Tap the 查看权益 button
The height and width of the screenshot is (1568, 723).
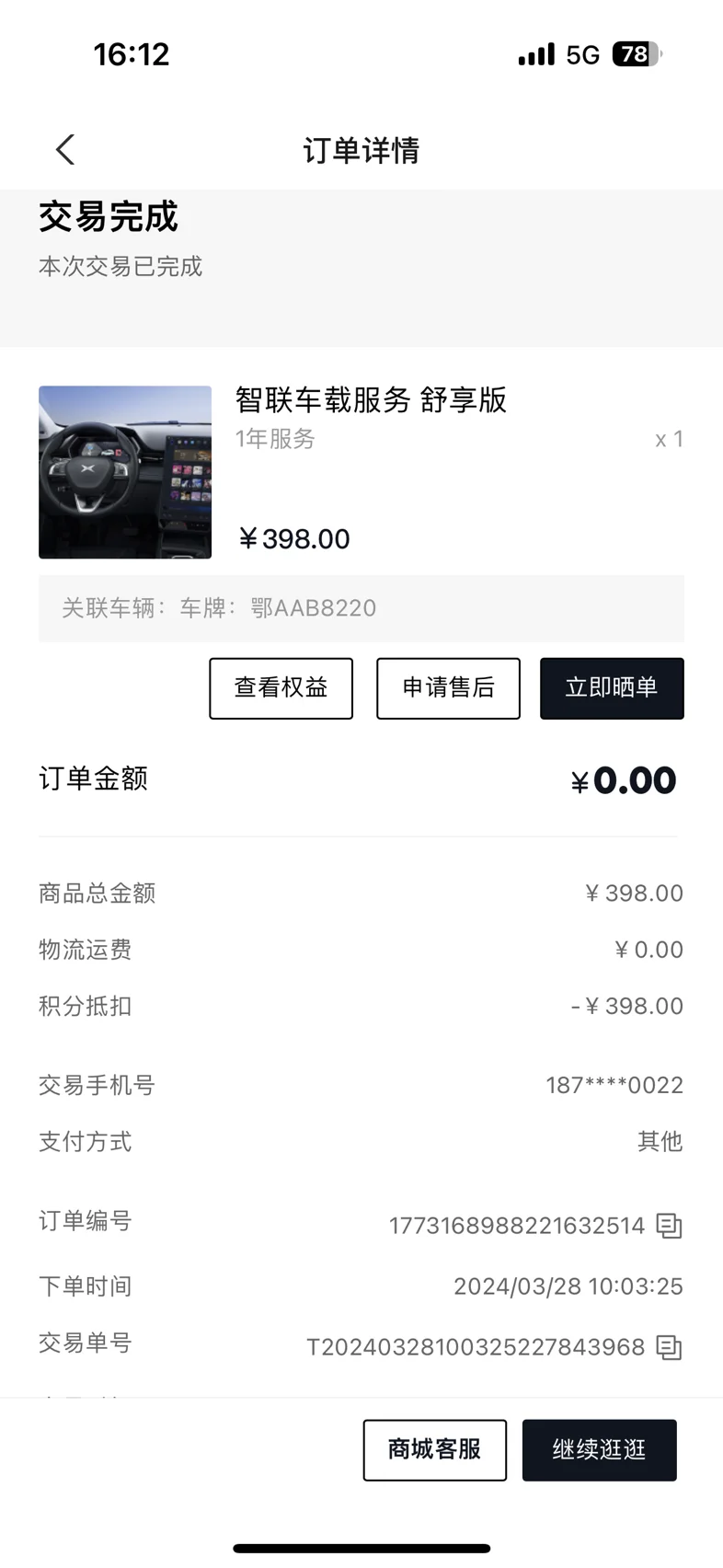pyautogui.click(x=281, y=688)
